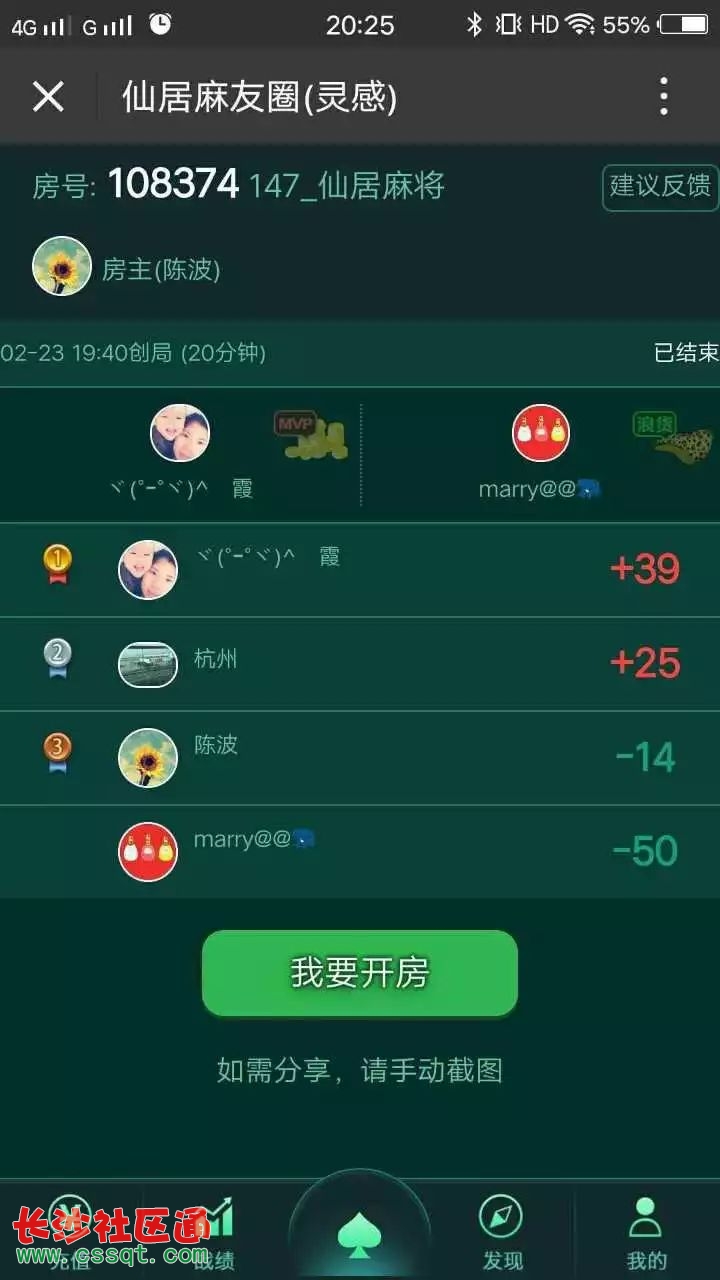Close the 仙居麻友圈 mini program
This screenshot has height=1280, width=720.
coord(48,97)
